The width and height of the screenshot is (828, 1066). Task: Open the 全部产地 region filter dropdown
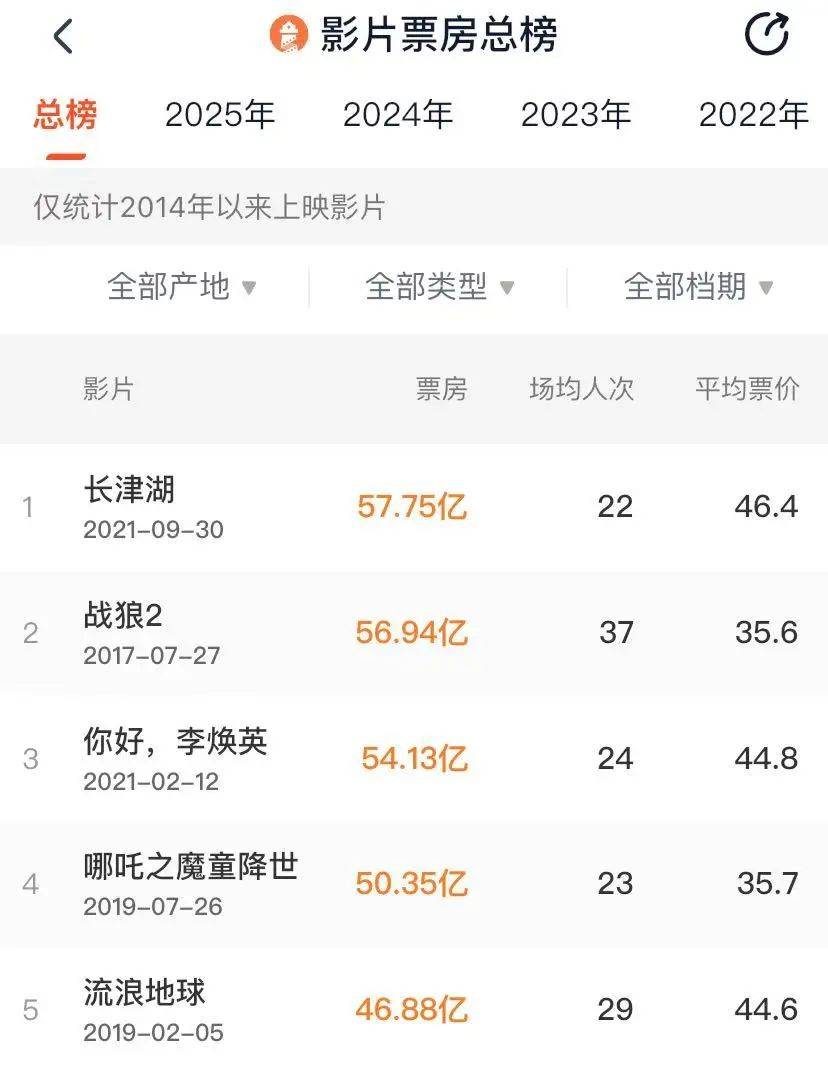click(x=182, y=287)
